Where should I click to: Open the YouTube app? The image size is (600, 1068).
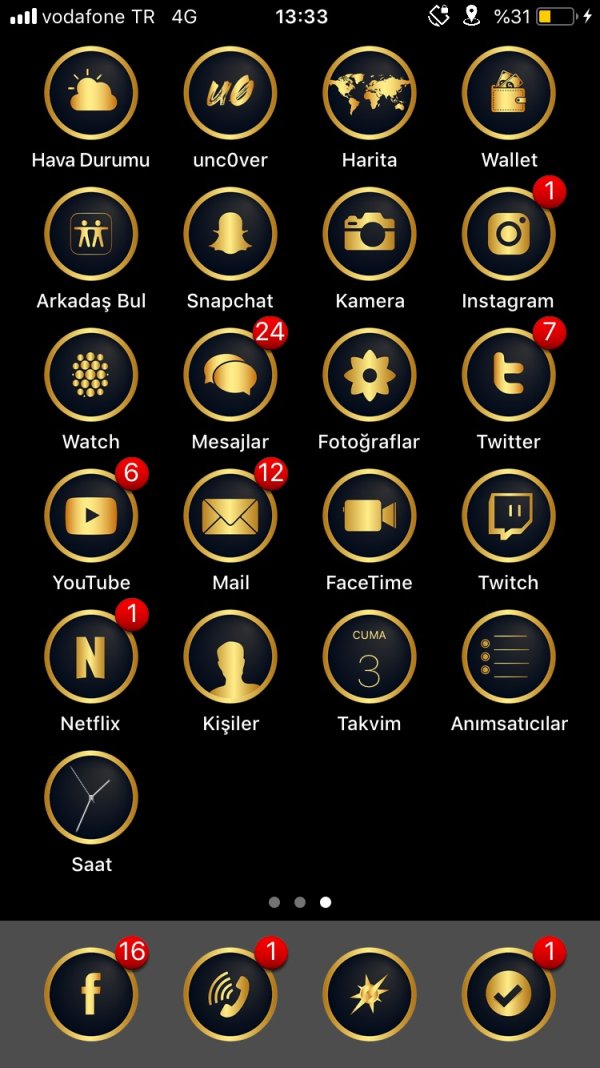click(x=91, y=516)
